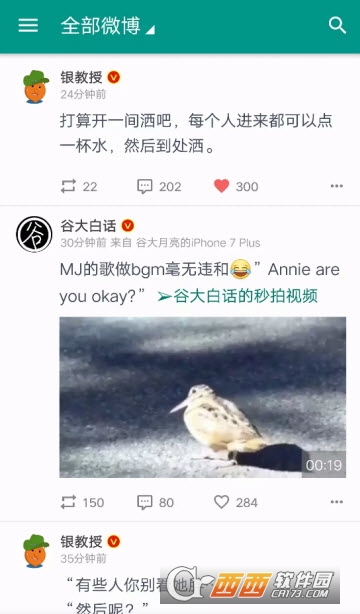
Task: Open the 谷大白话的秒拍视频 link
Action: click(x=238, y=296)
